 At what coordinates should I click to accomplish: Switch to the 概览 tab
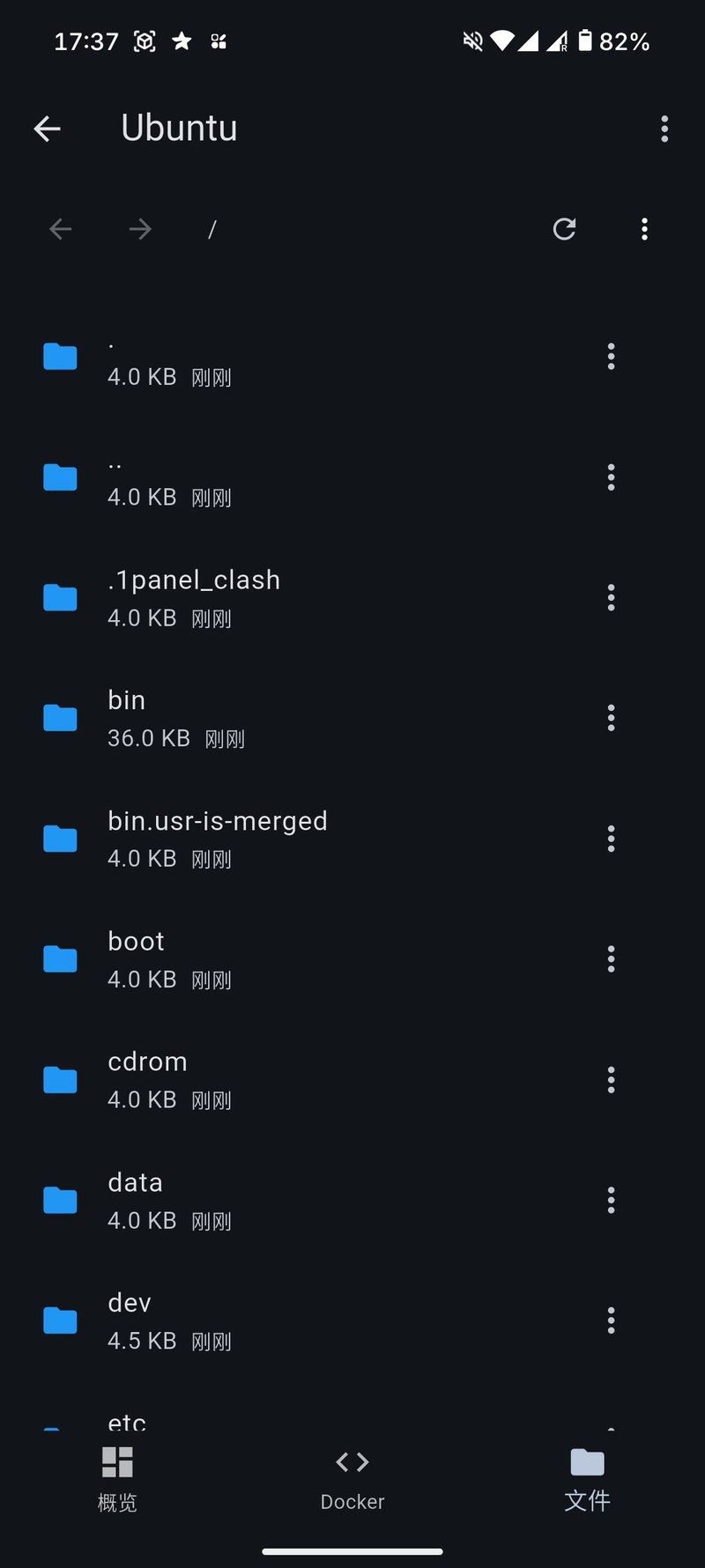tap(117, 1480)
